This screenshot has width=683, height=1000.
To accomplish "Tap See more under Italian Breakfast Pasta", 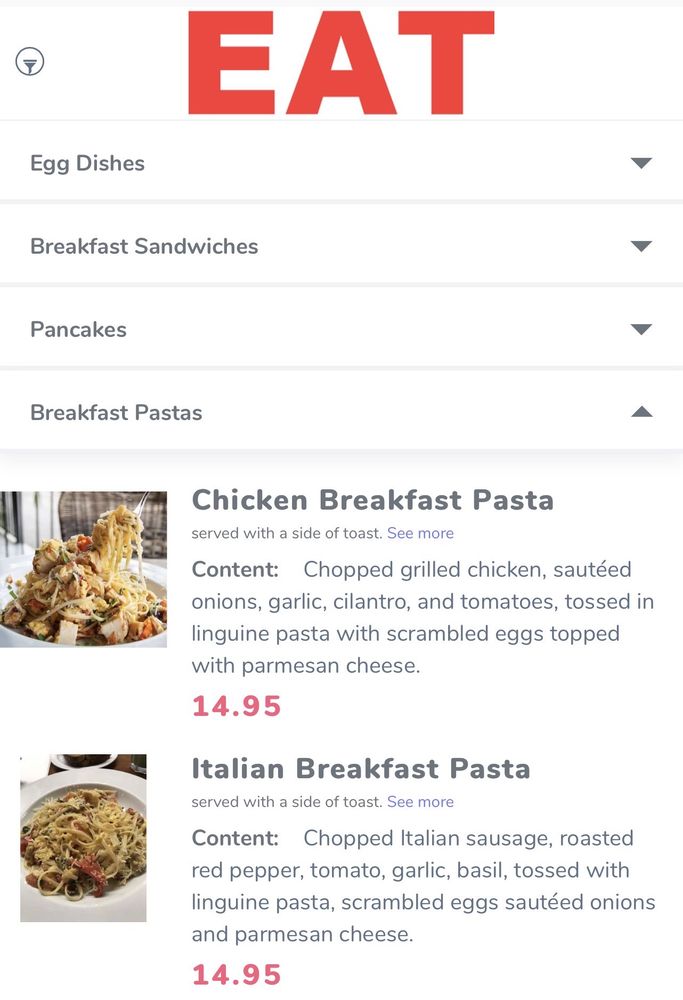I will (x=420, y=801).
